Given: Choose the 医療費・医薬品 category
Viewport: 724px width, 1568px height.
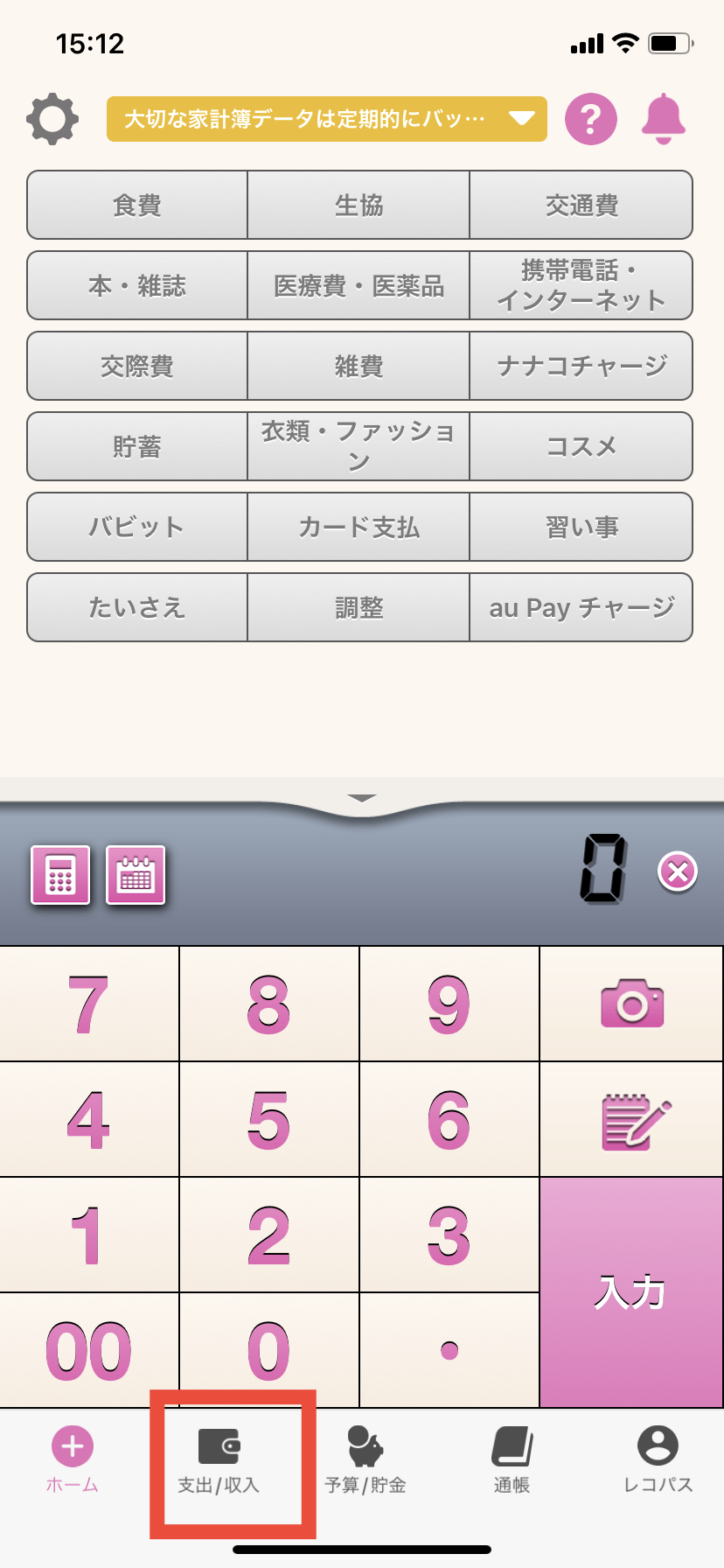Looking at the screenshot, I should pyautogui.click(x=359, y=286).
